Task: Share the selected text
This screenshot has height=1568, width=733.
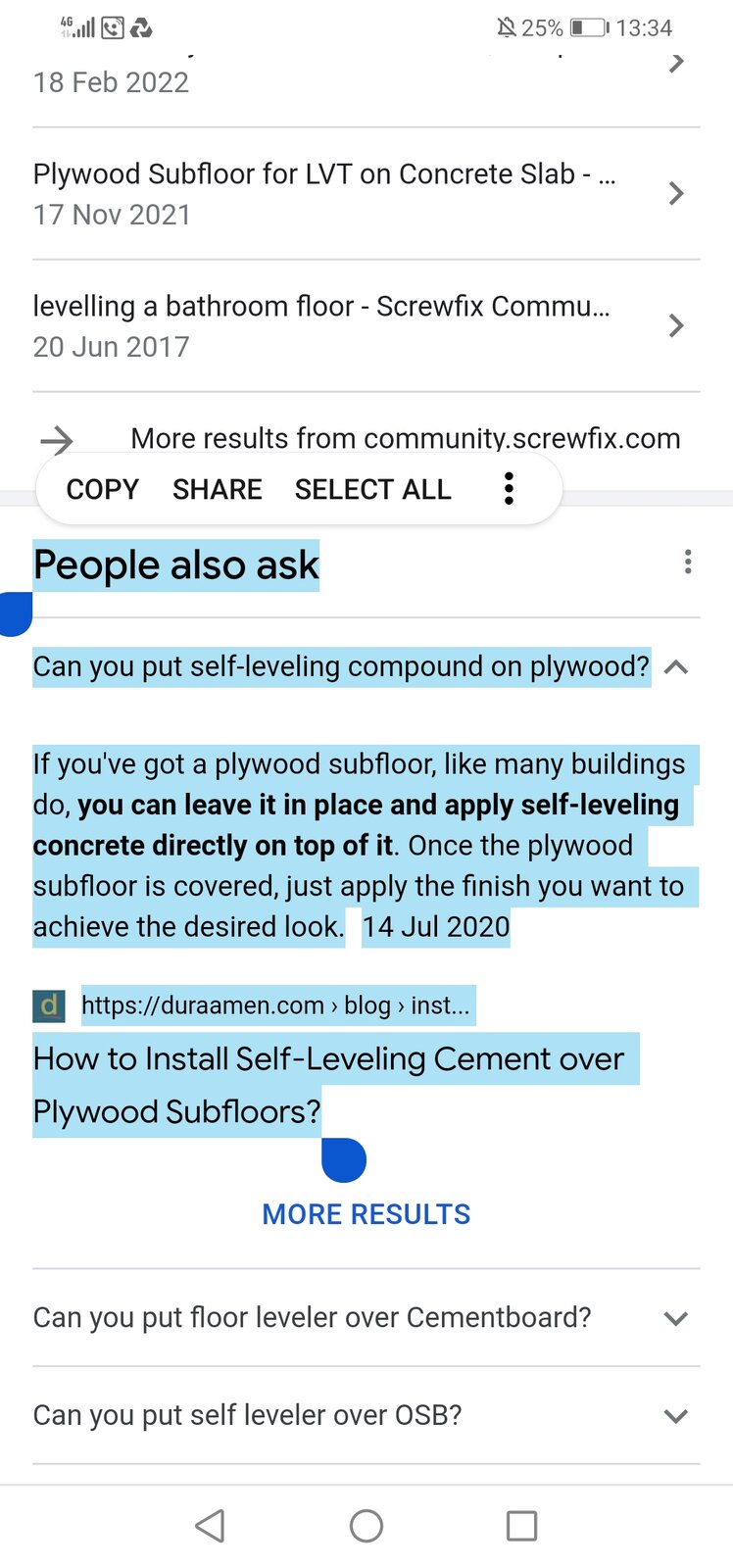Action: click(218, 489)
